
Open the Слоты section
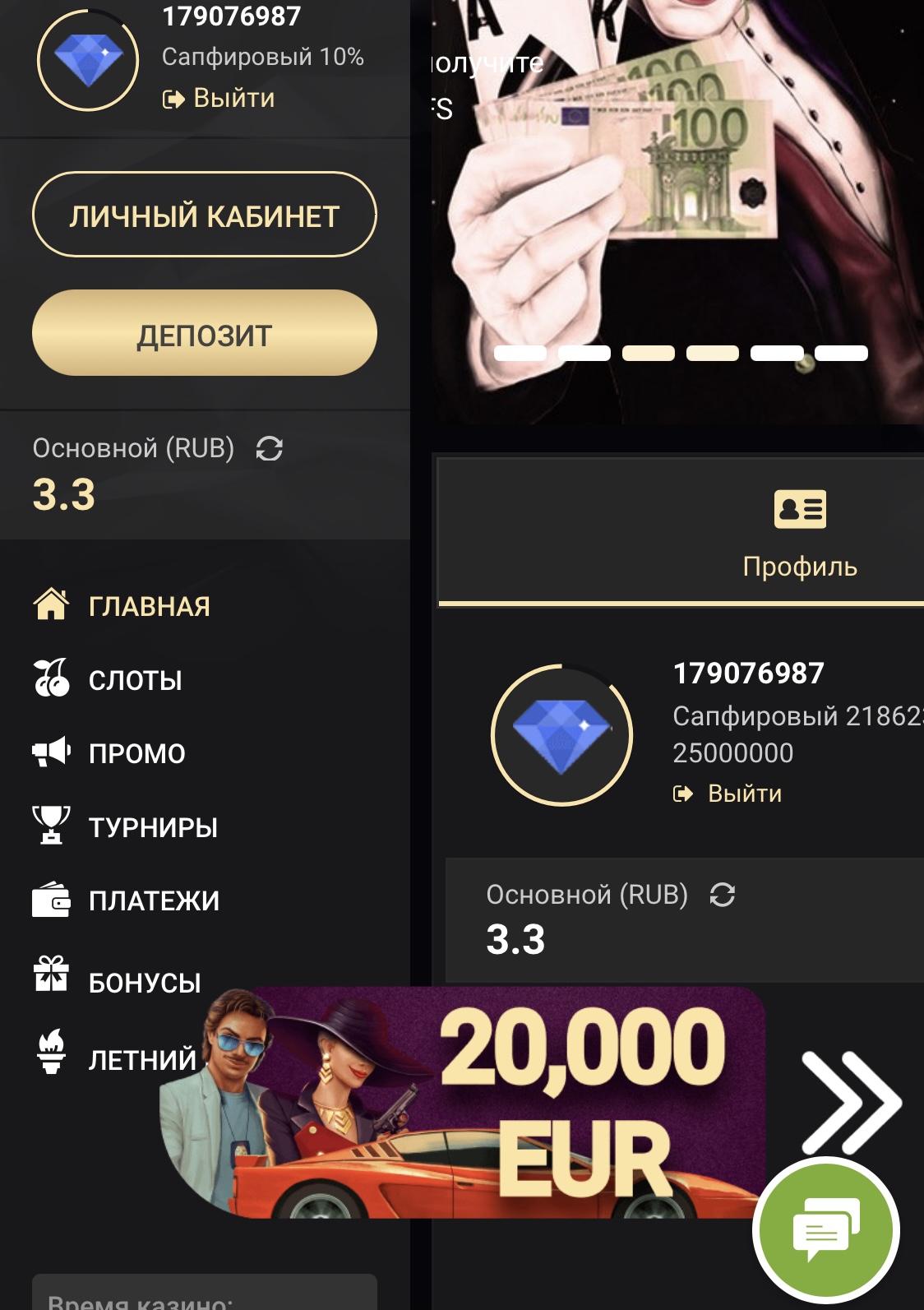coord(135,680)
